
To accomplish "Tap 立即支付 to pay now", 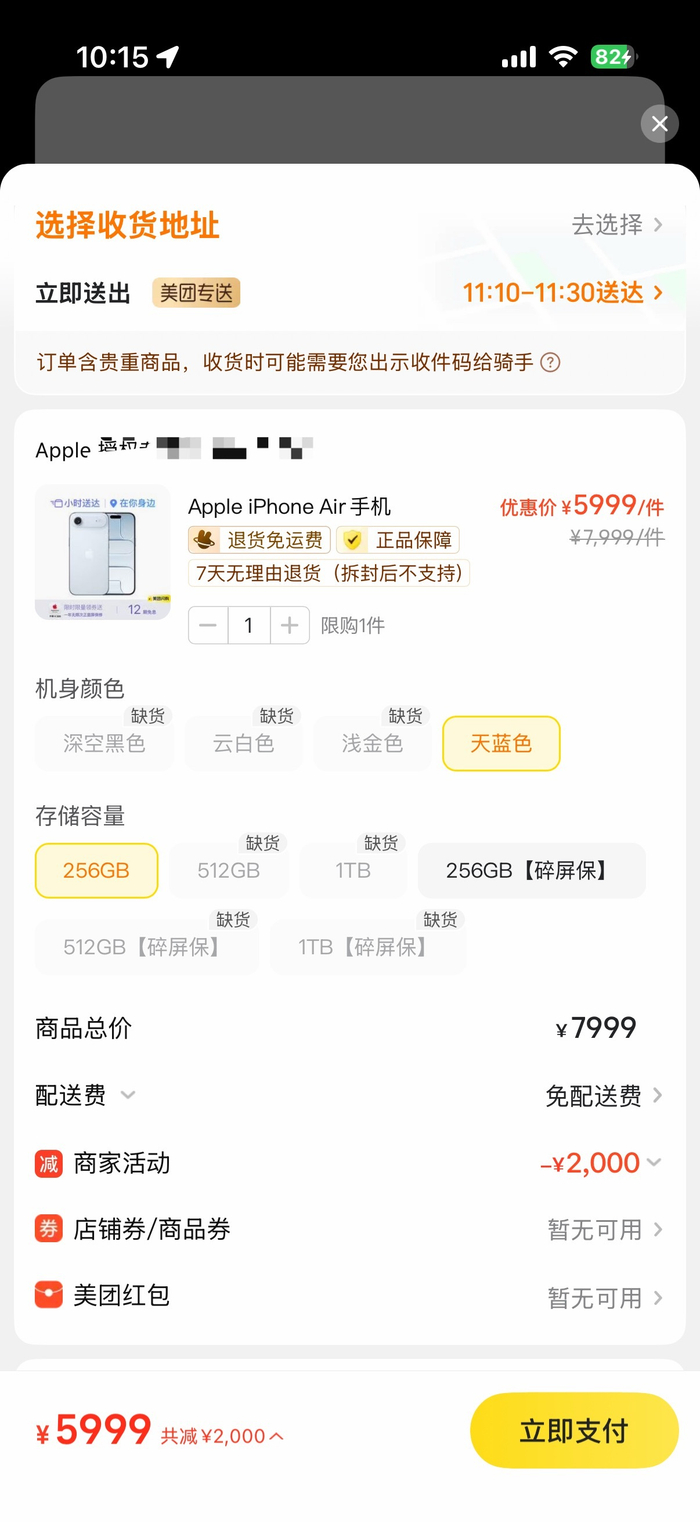I will (x=574, y=1431).
